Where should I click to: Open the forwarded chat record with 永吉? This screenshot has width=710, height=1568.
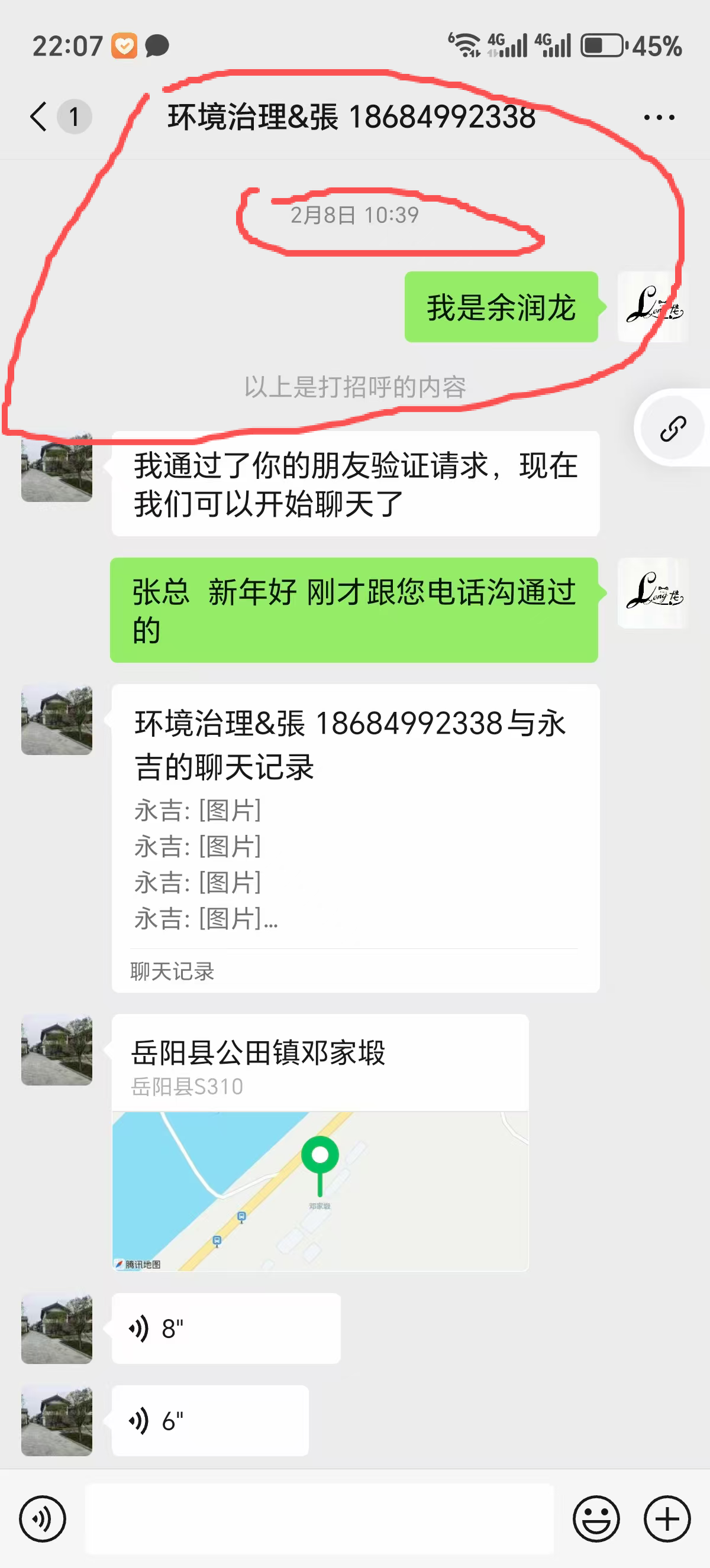tap(355, 837)
